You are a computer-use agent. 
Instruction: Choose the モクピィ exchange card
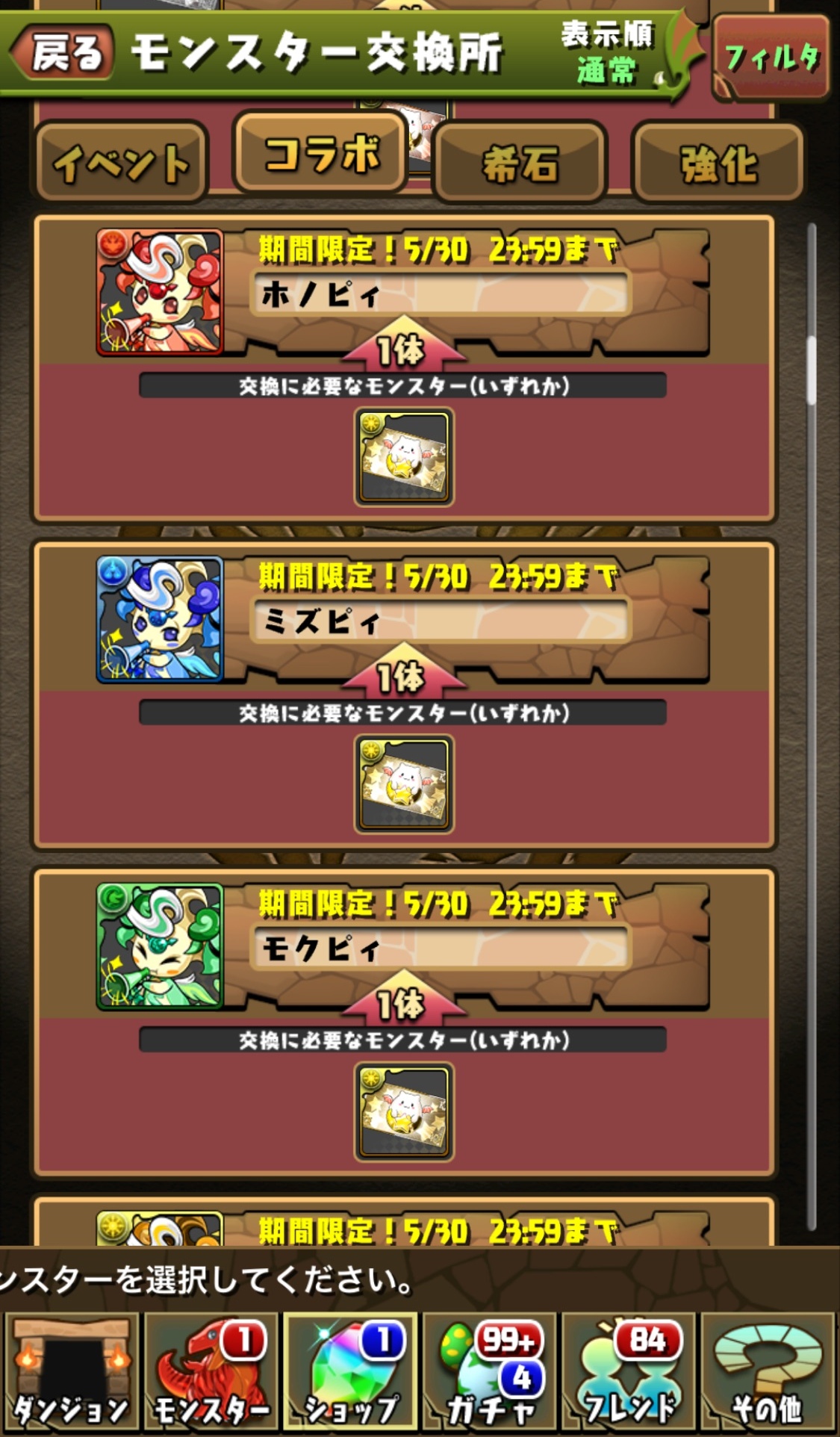click(441, 947)
